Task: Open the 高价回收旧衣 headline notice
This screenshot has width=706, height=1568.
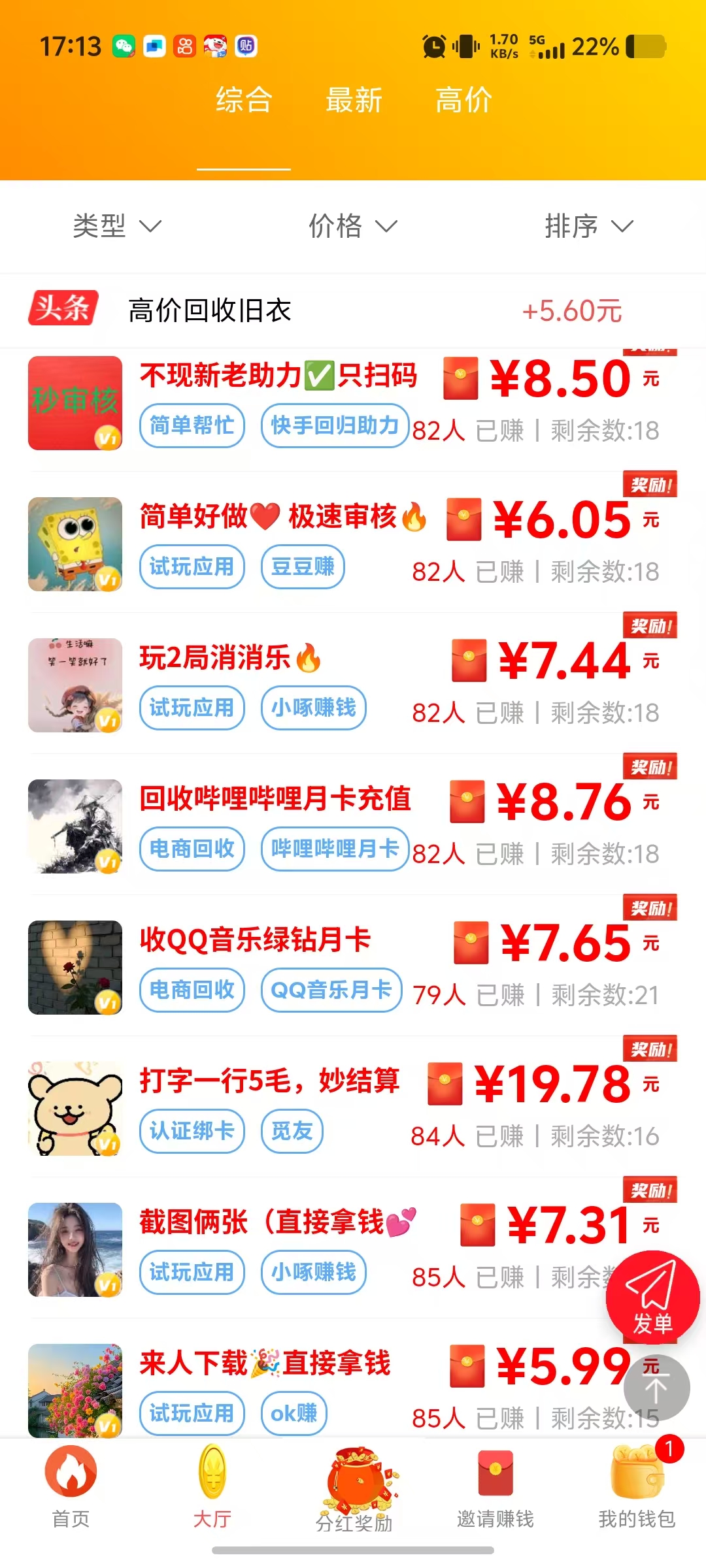Action: pyautogui.click(x=353, y=310)
